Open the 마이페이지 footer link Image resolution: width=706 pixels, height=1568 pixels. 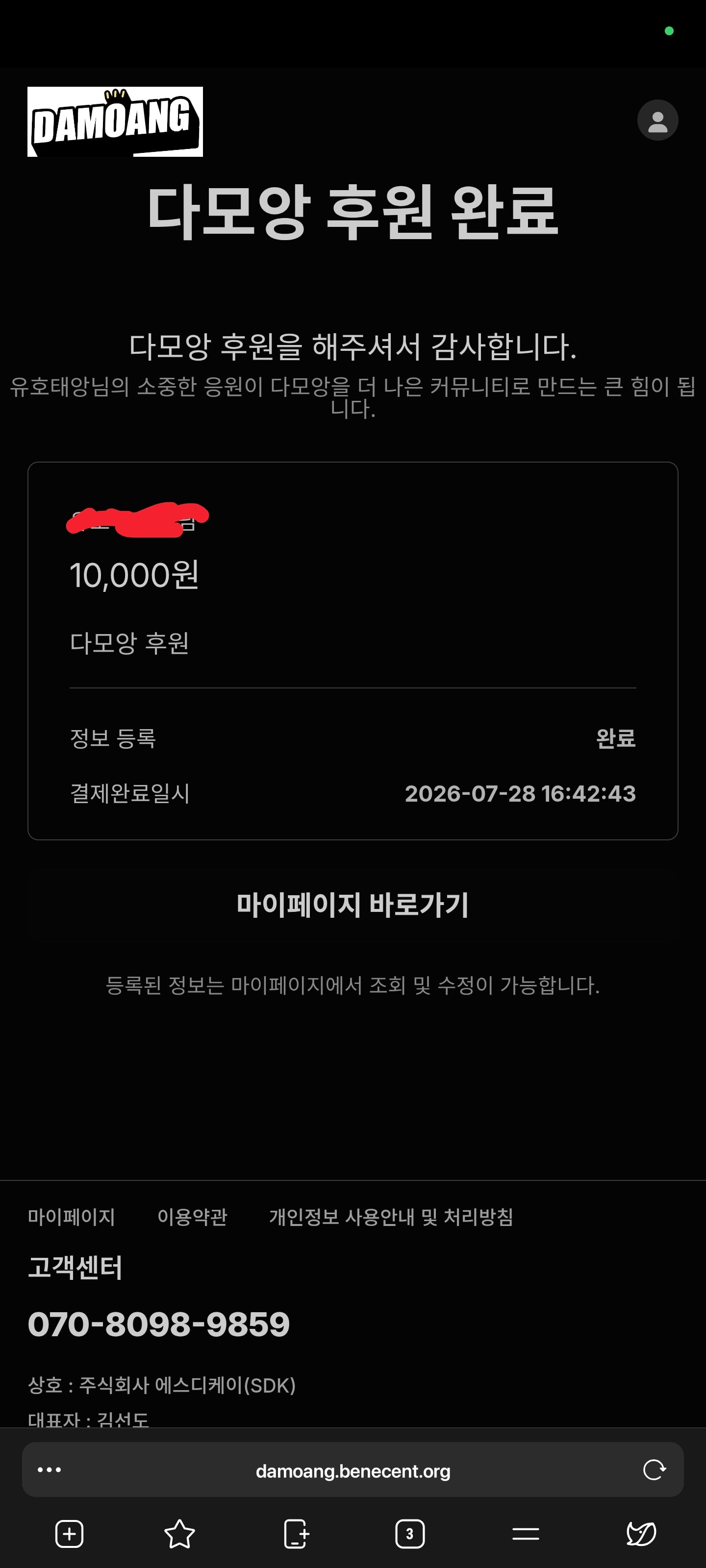tap(71, 1217)
